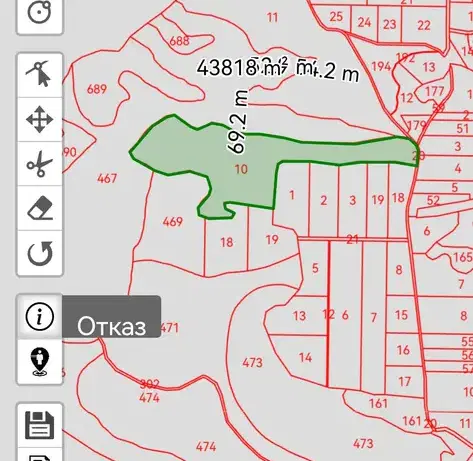The width and height of the screenshot is (473, 461).
Task: Select the draw-polygon pointer tool
Action: click(39, 75)
